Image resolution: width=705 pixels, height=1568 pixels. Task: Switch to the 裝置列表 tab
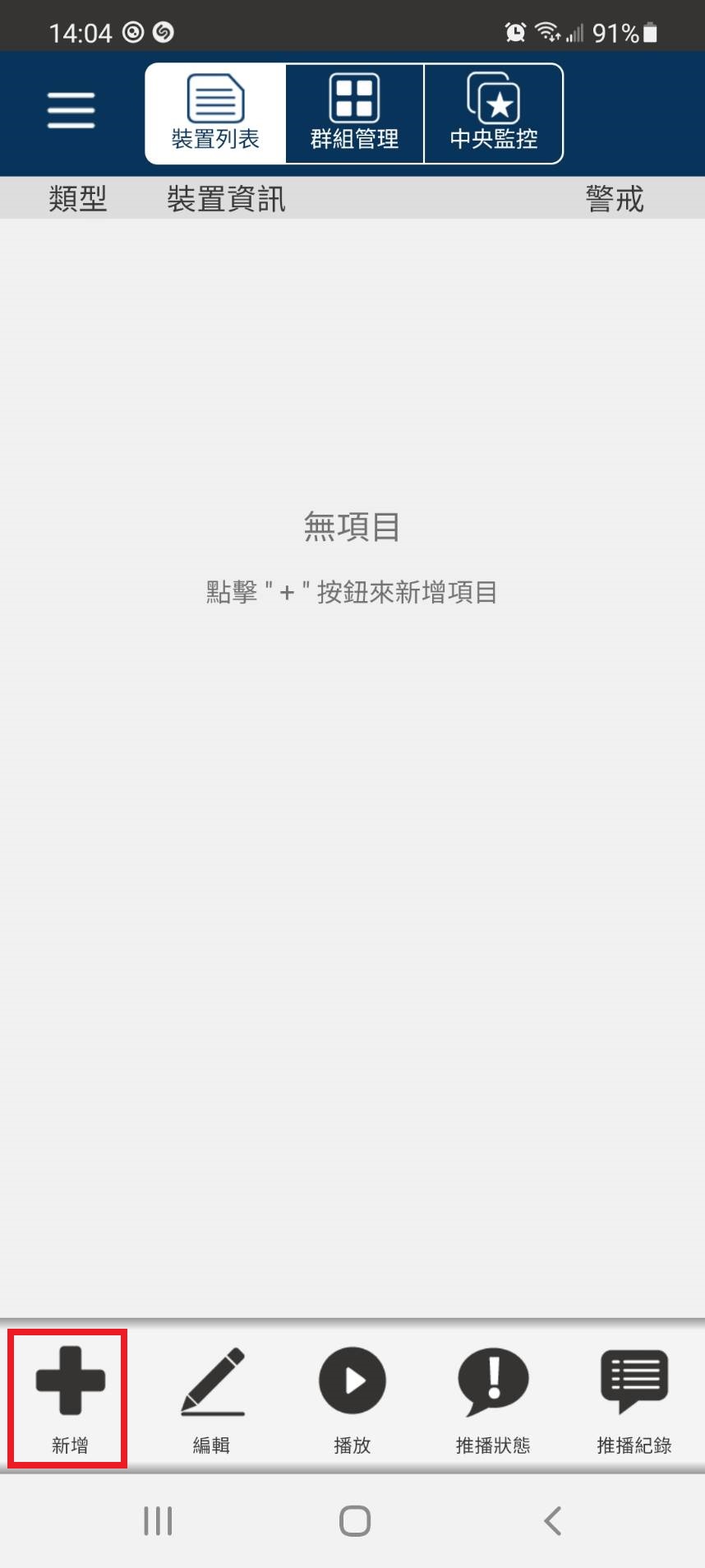pyautogui.click(x=215, y=113)
